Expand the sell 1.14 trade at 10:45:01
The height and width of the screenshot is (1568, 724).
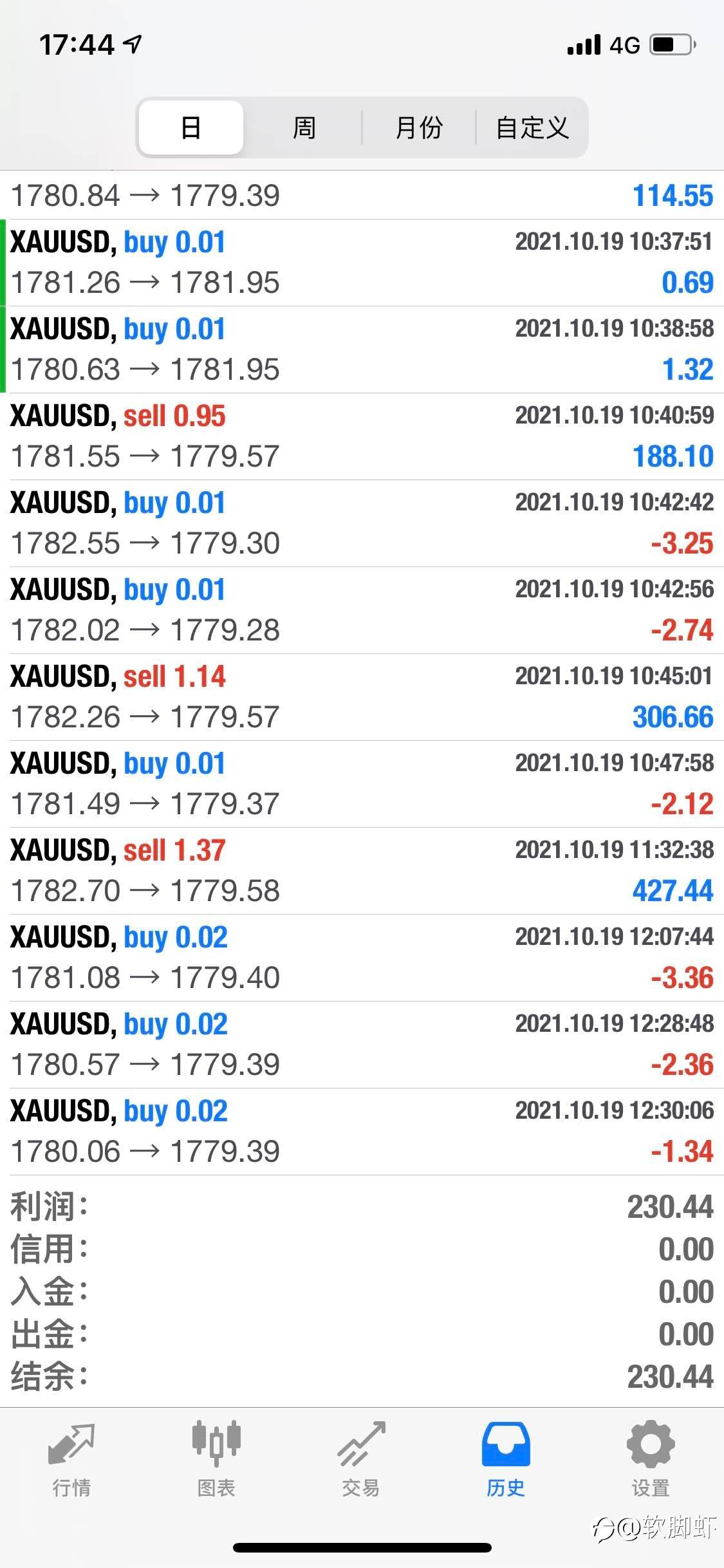[x=362, y=697]
